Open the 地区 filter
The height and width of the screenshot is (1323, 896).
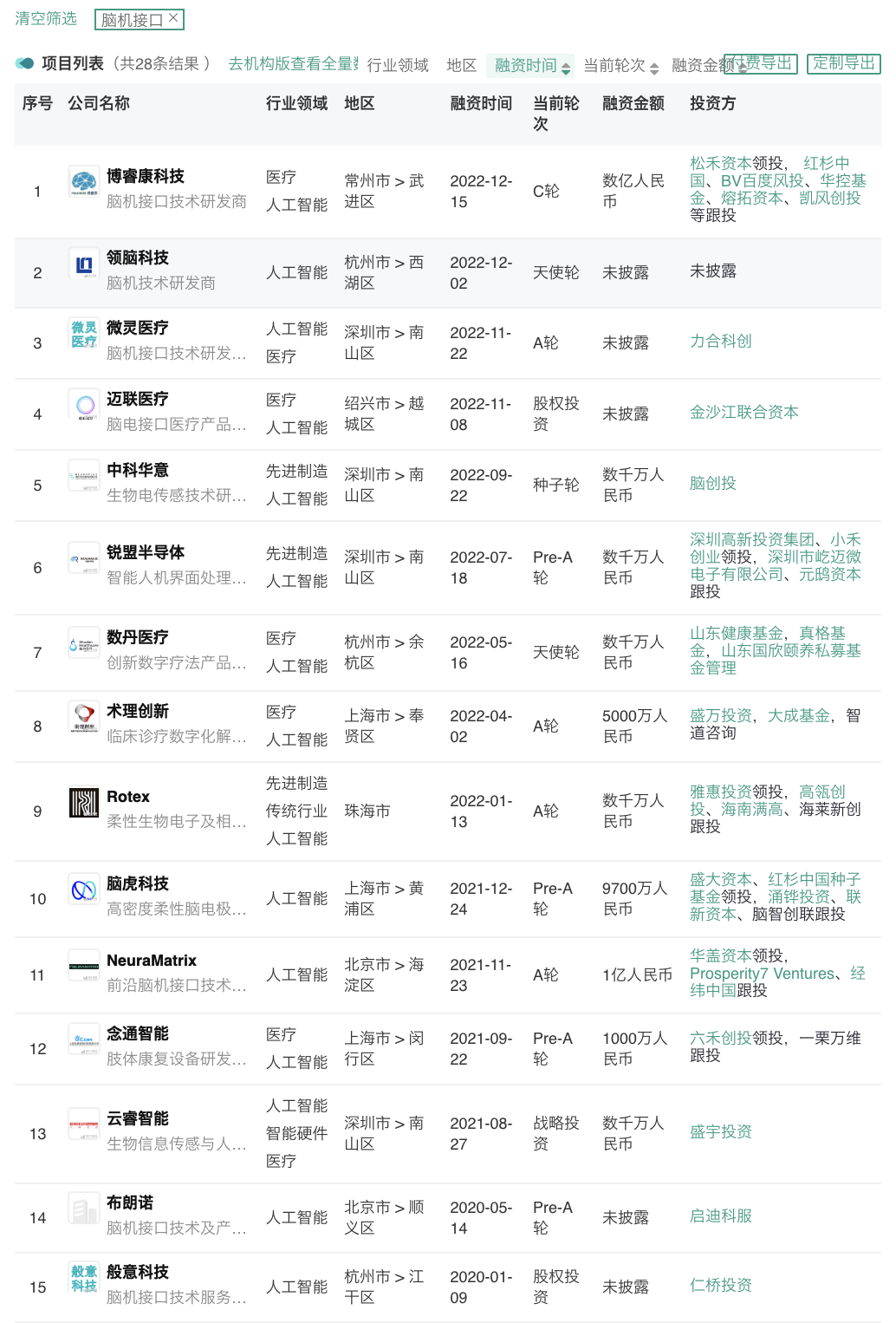point(461,65)
